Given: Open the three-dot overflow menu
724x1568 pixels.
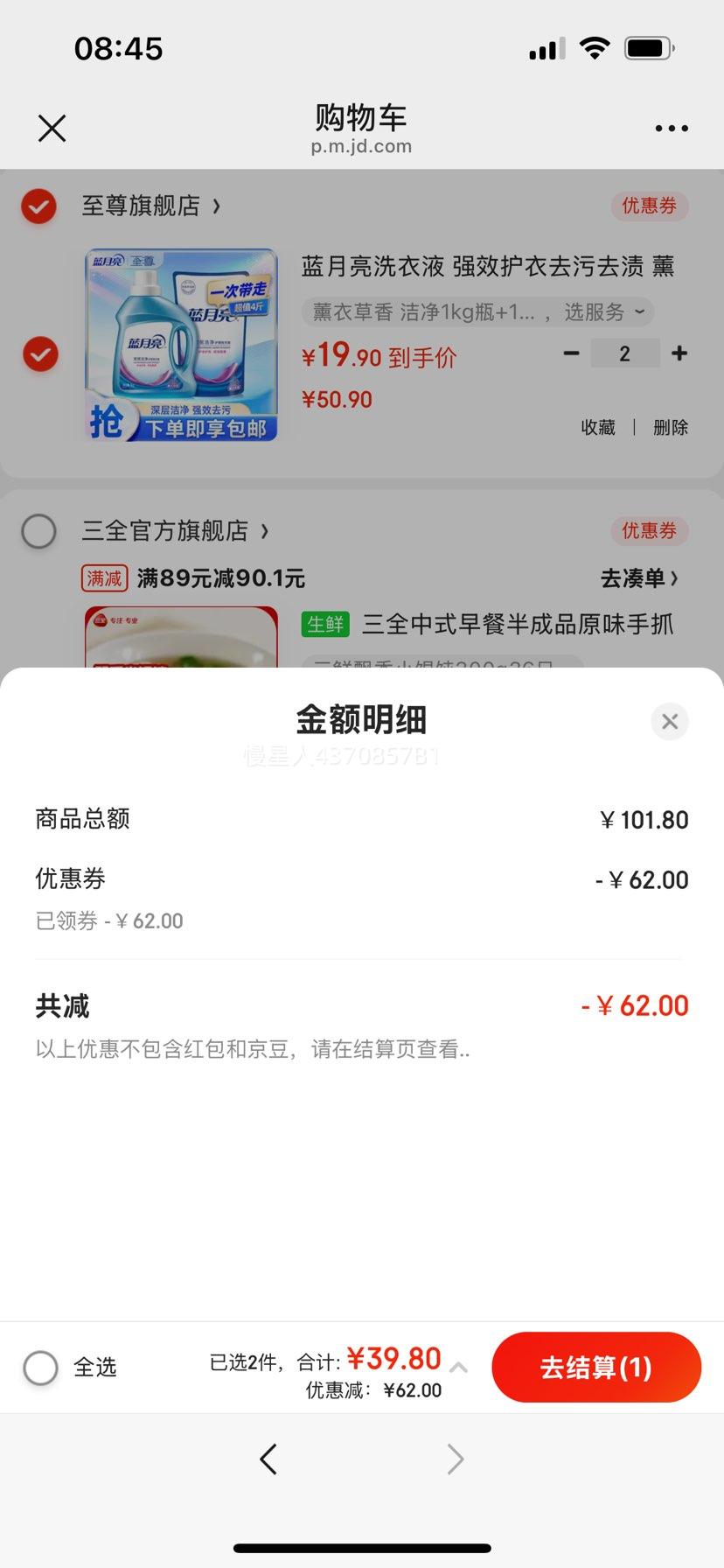Looking at the screenshot, I should pos(671,129).
